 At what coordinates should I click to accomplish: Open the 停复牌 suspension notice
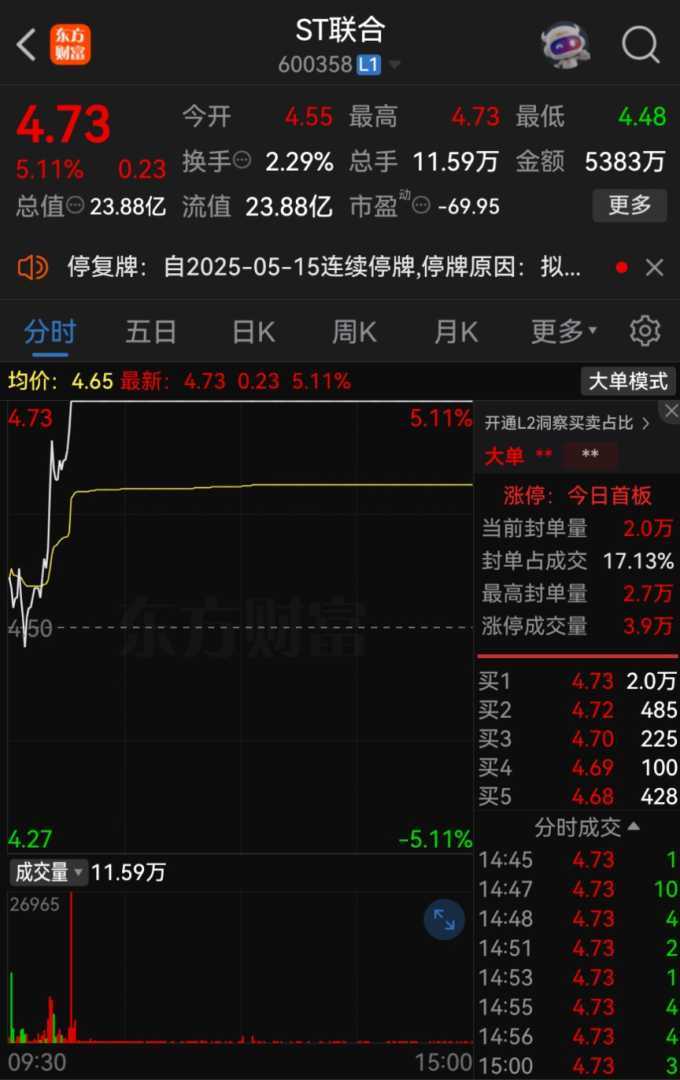pos(320,267)
